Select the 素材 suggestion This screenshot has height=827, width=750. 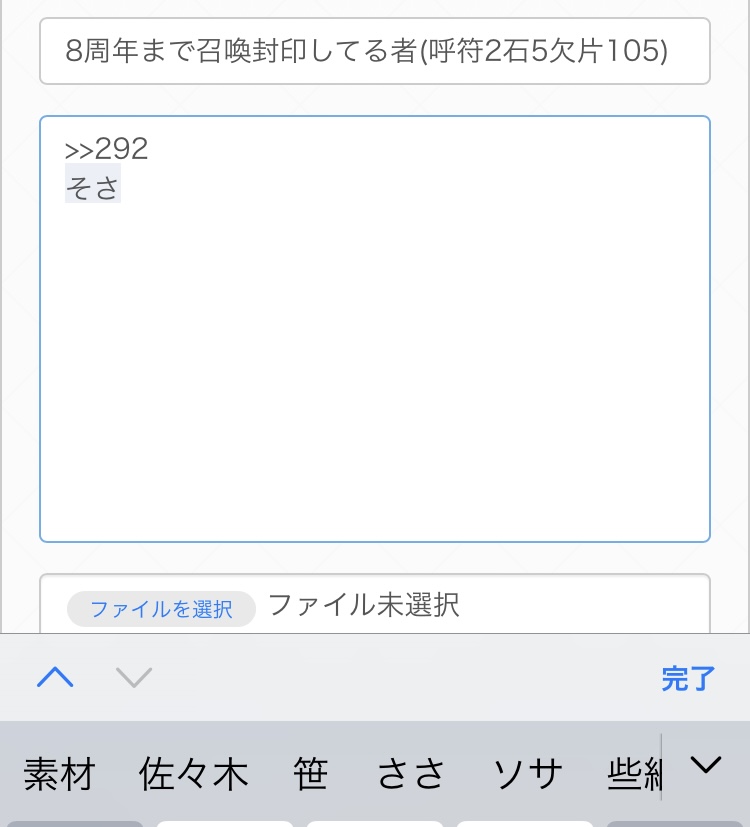59,773
